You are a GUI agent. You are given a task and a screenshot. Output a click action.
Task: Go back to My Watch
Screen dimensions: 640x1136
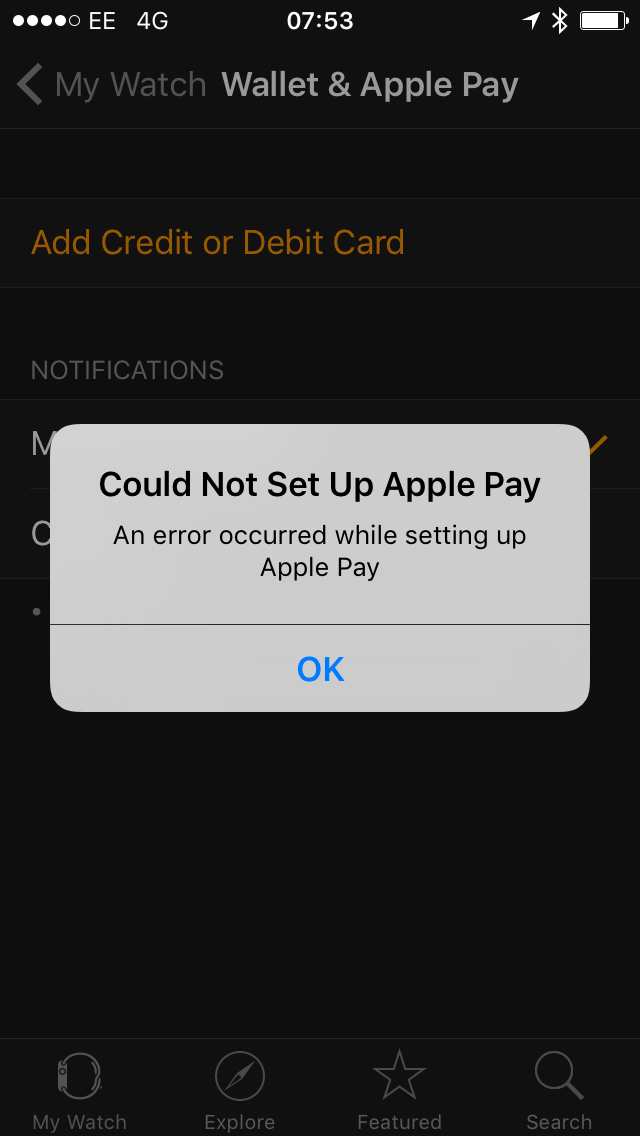coord(110,85)
